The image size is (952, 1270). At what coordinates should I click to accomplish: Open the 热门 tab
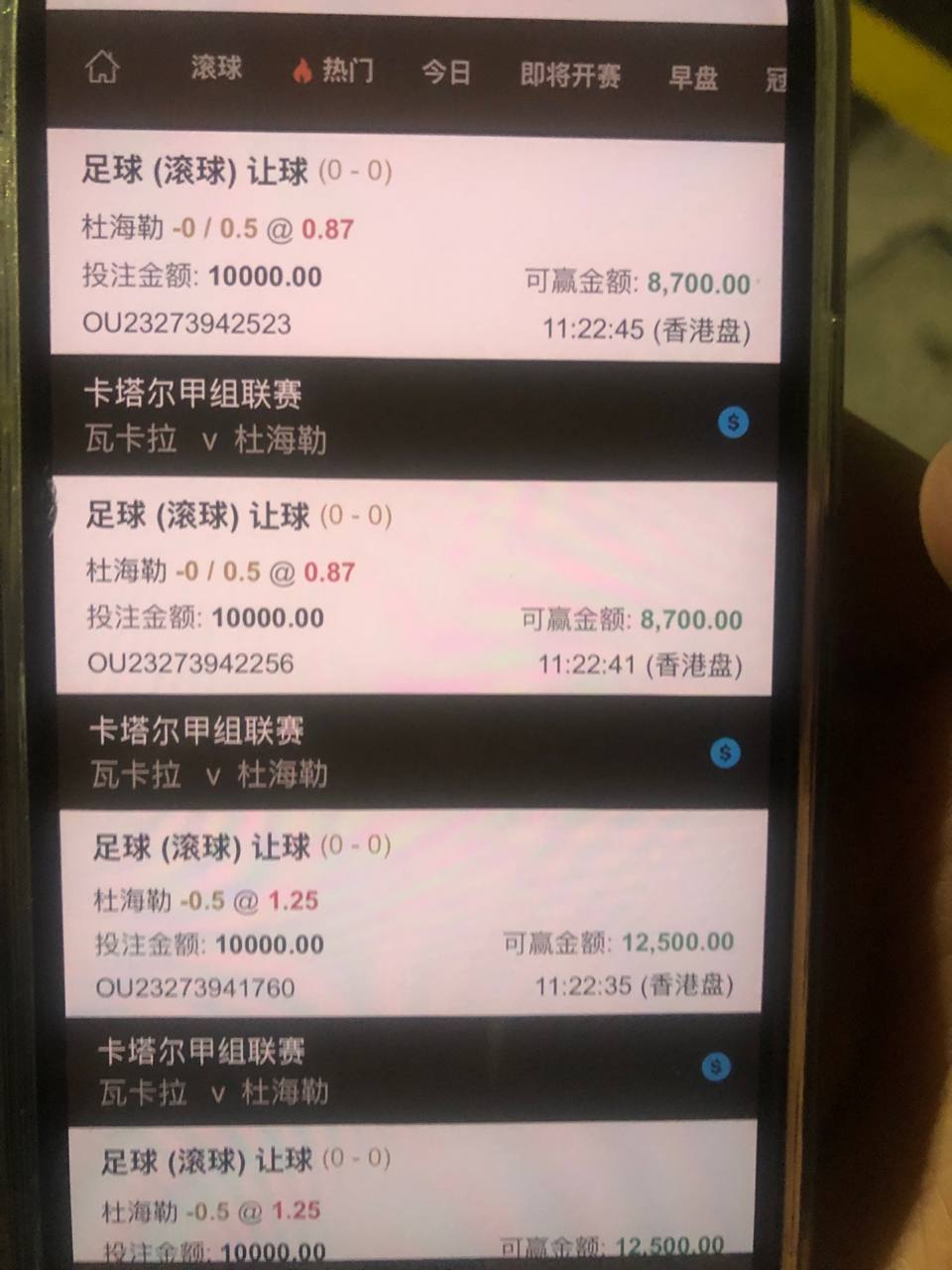click(x=334, y=70)
